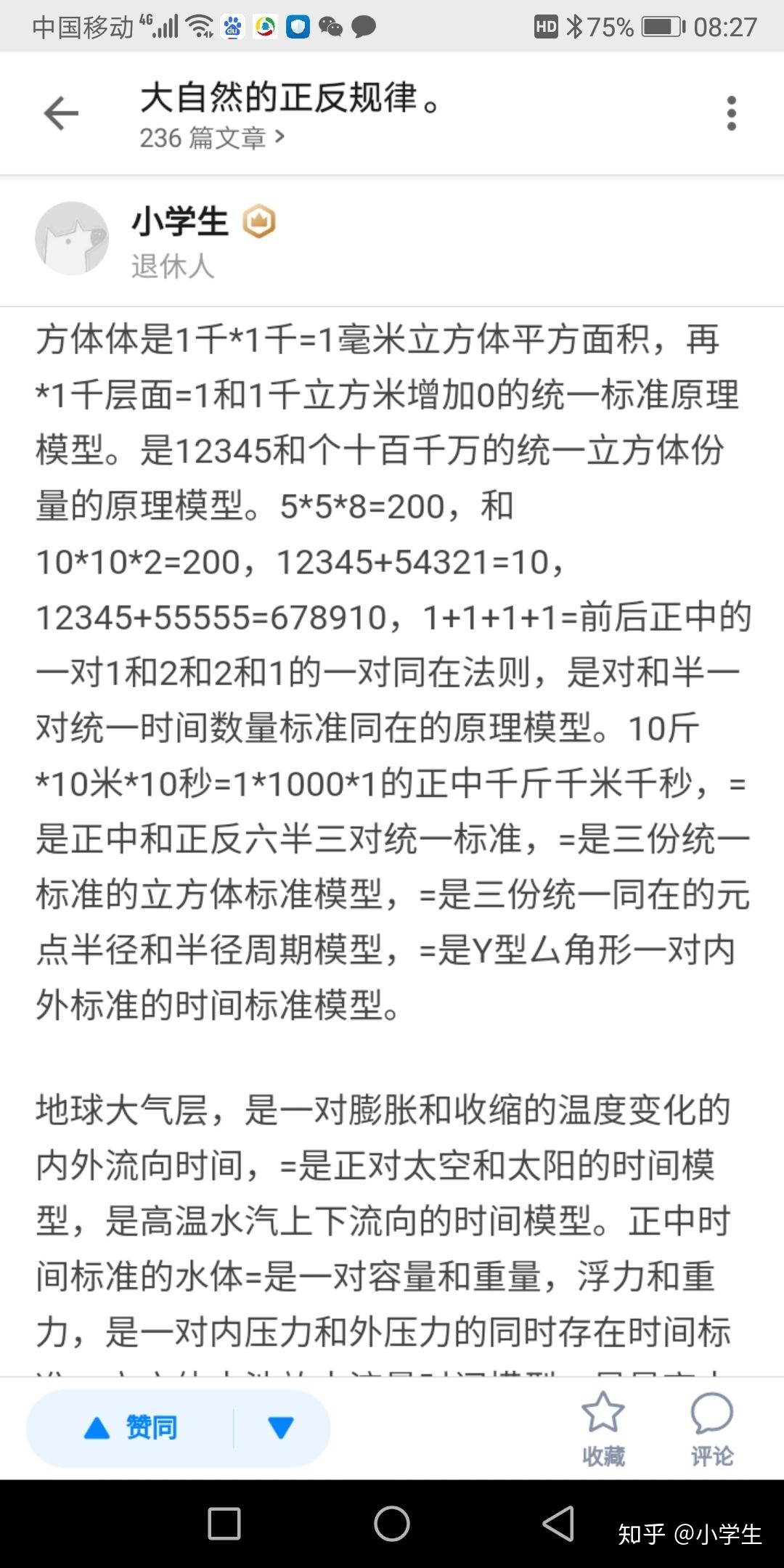The width and height of the screenshot is (784, 1568).
Task: Go back using the top-left arrow
Action: (61, 113)
